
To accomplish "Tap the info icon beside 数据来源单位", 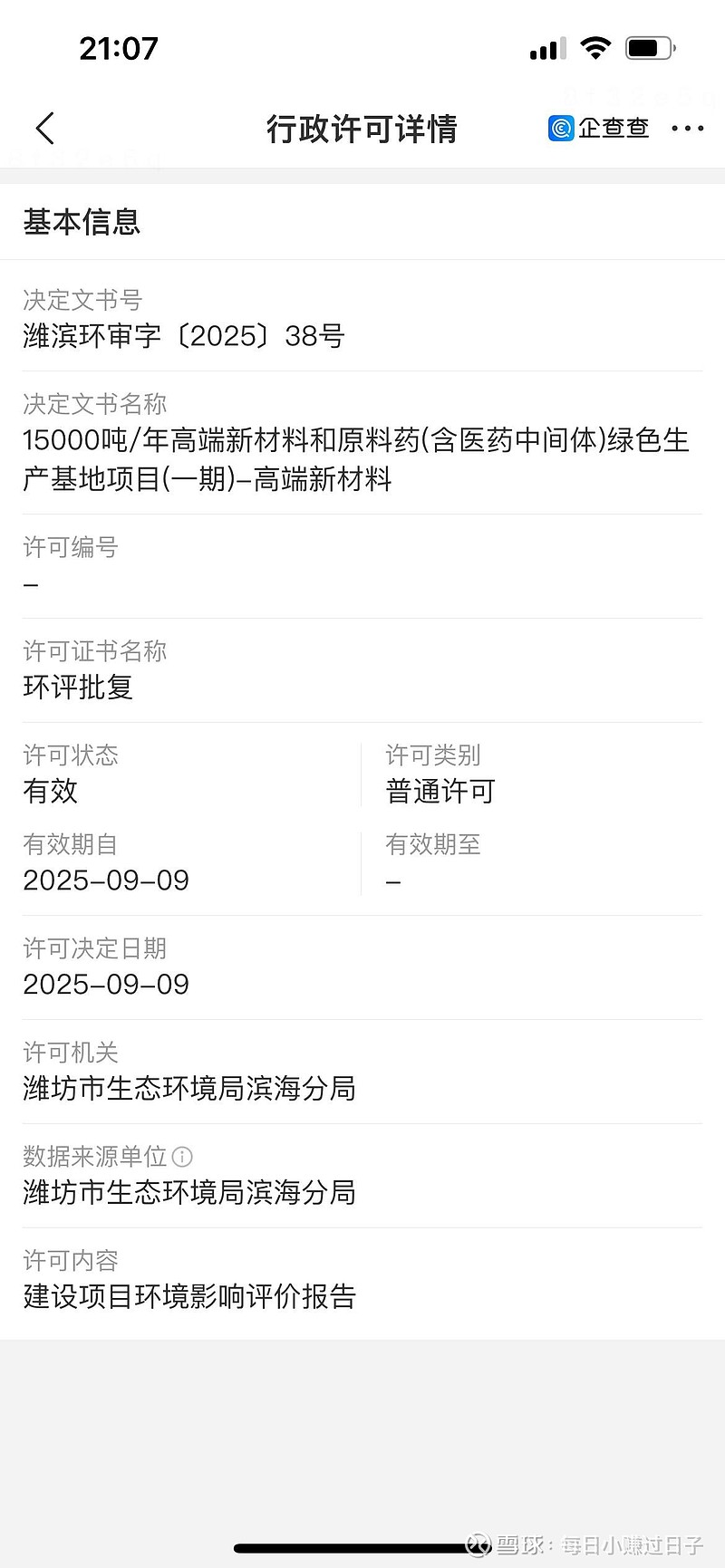I will coord(183,1156).
